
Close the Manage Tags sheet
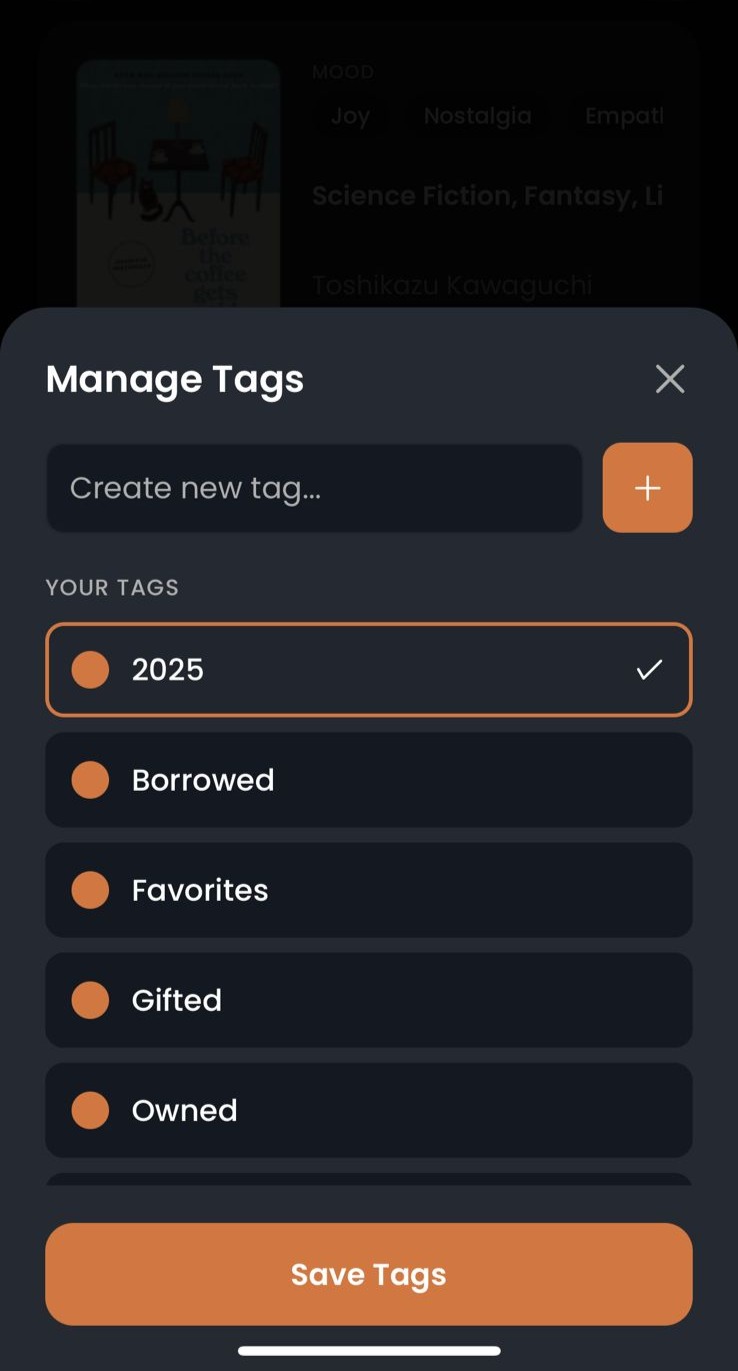pyautogui.click(x=669, y=379)
